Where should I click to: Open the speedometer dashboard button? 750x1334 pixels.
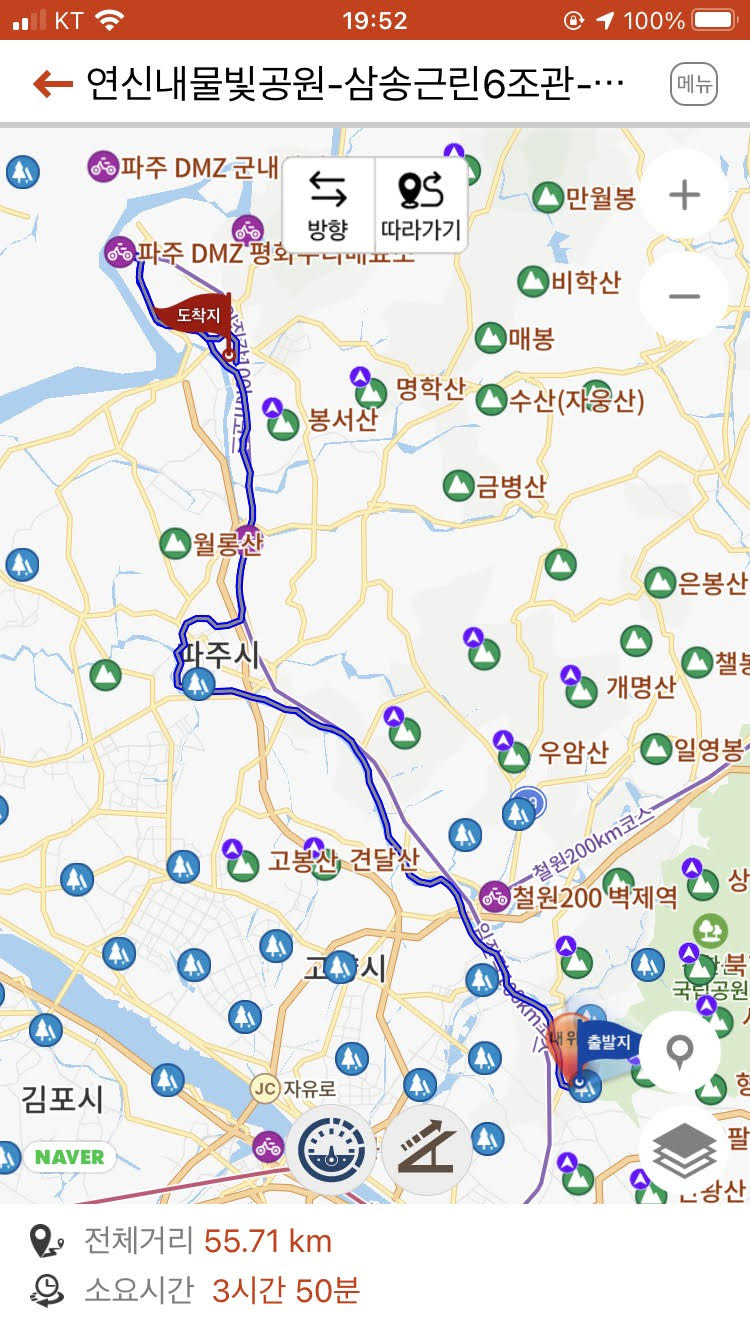point(335,1151)
